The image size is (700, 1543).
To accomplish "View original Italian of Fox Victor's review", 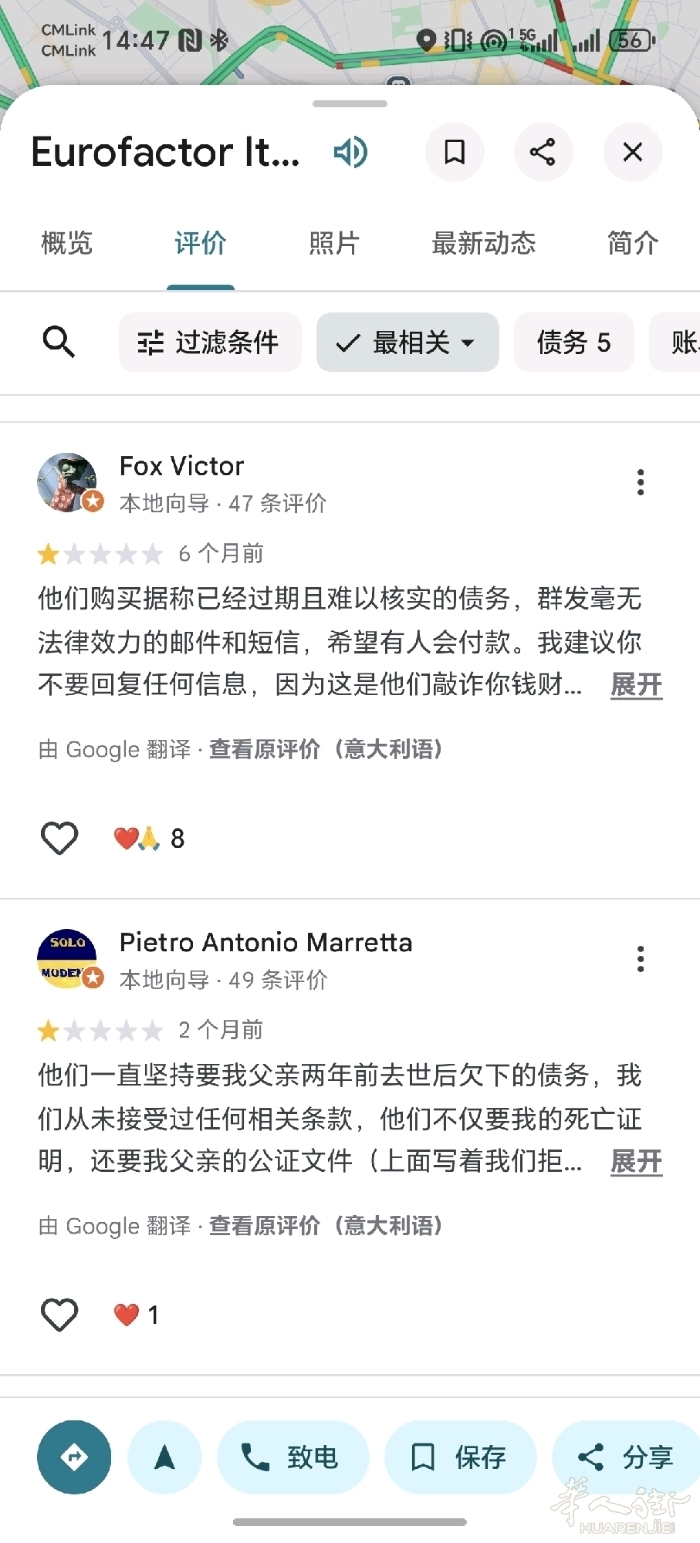I will click(x=326, y=749).
